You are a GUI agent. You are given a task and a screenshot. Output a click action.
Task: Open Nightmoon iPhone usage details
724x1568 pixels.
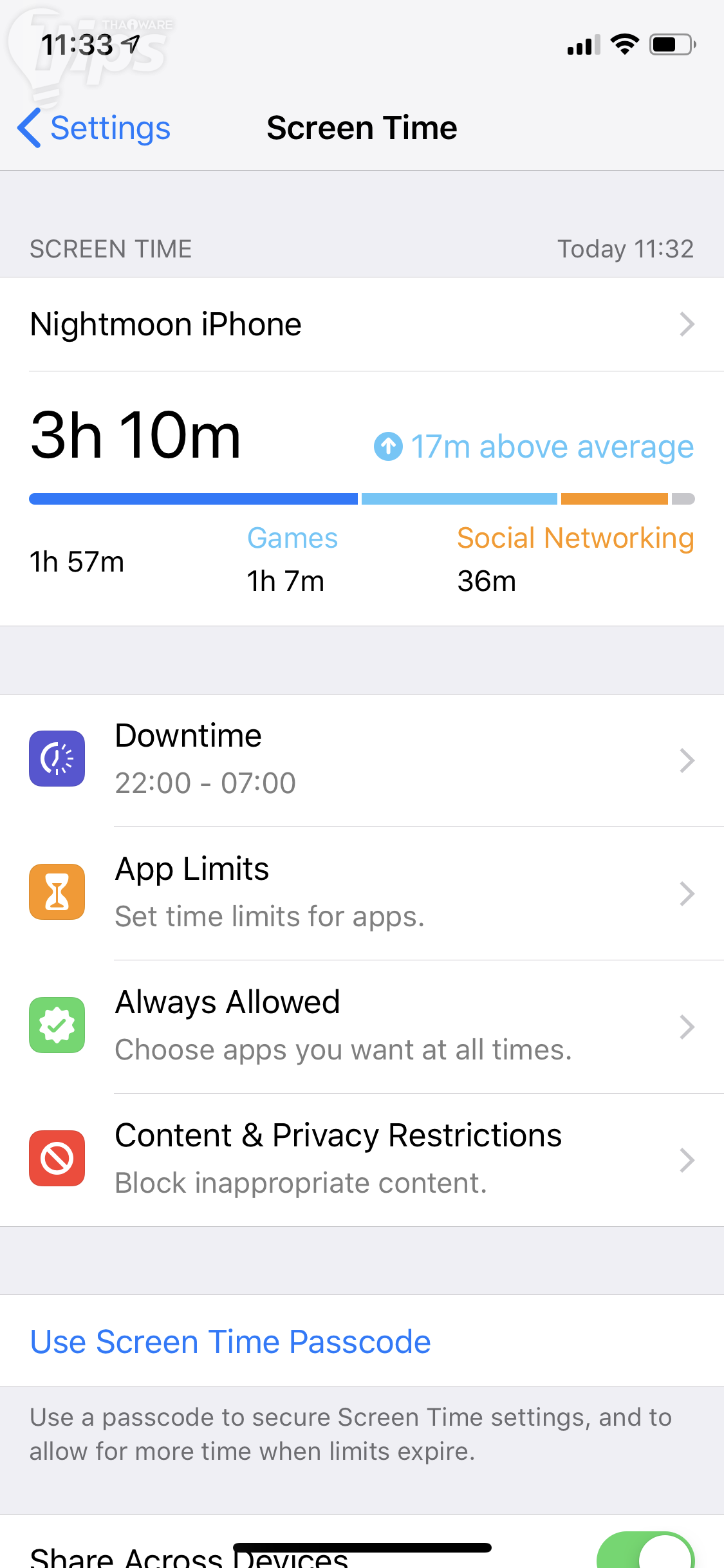point(360,324)
